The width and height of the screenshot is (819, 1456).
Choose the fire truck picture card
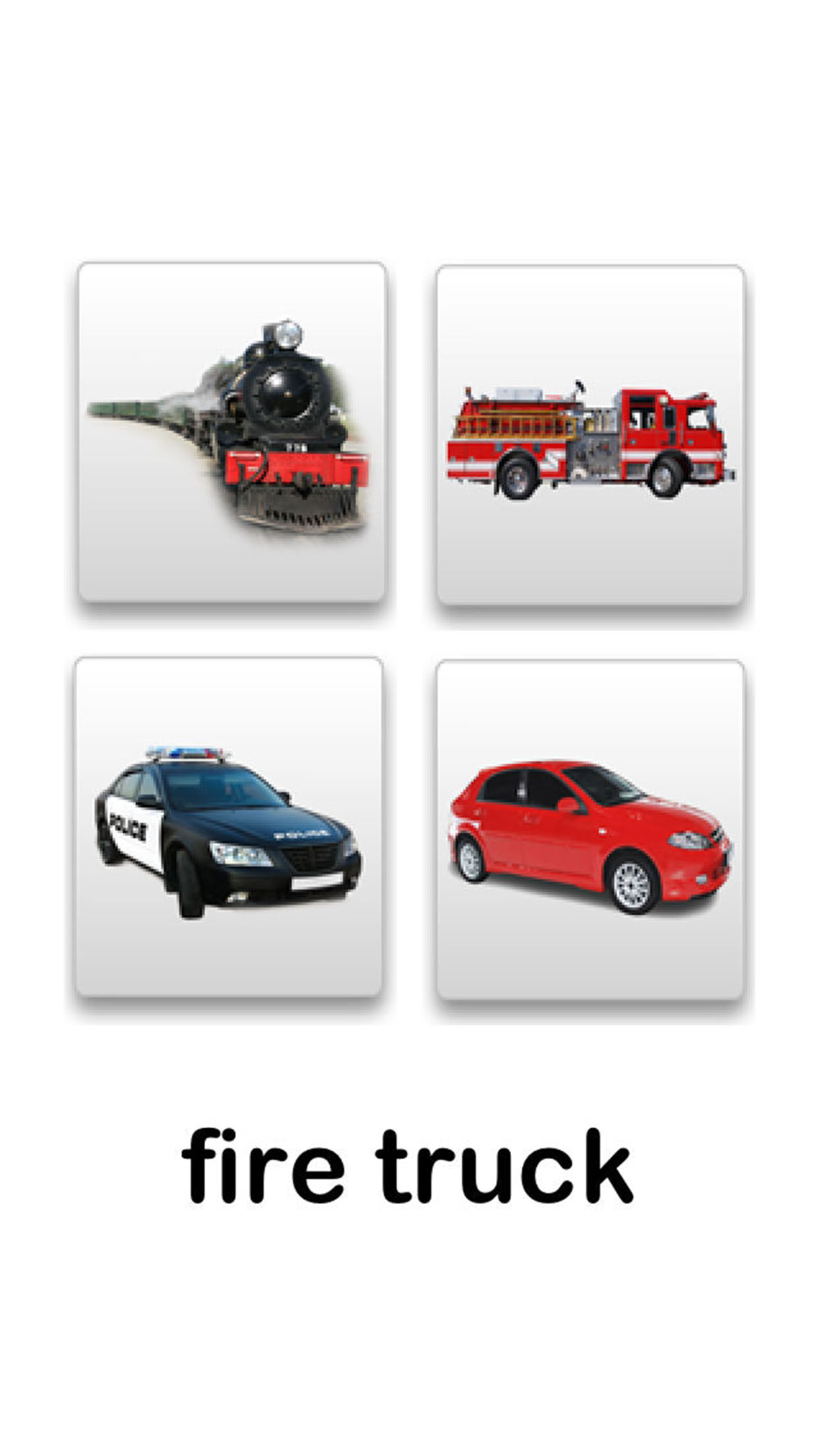(x=590, y=435)
